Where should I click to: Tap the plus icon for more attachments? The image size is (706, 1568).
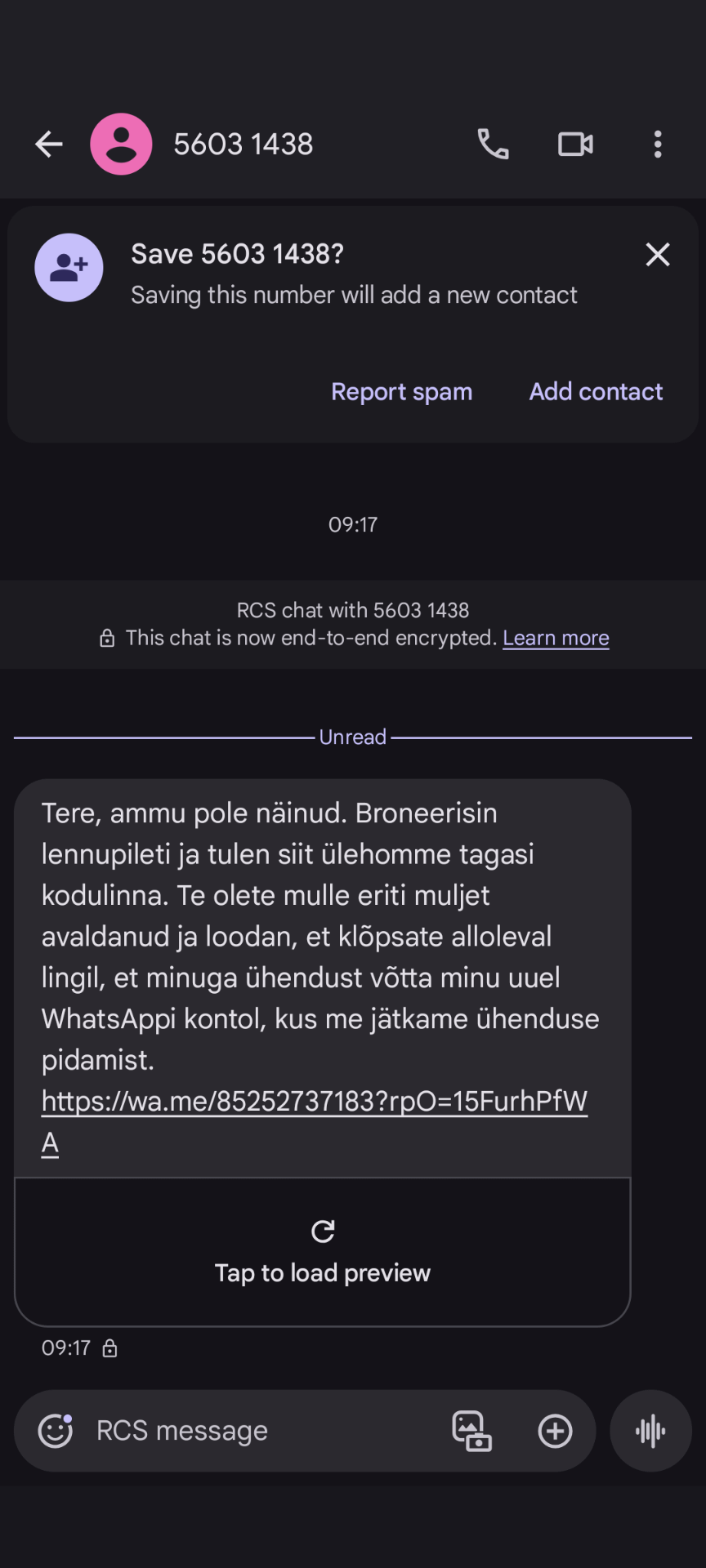pos(555,1431)
